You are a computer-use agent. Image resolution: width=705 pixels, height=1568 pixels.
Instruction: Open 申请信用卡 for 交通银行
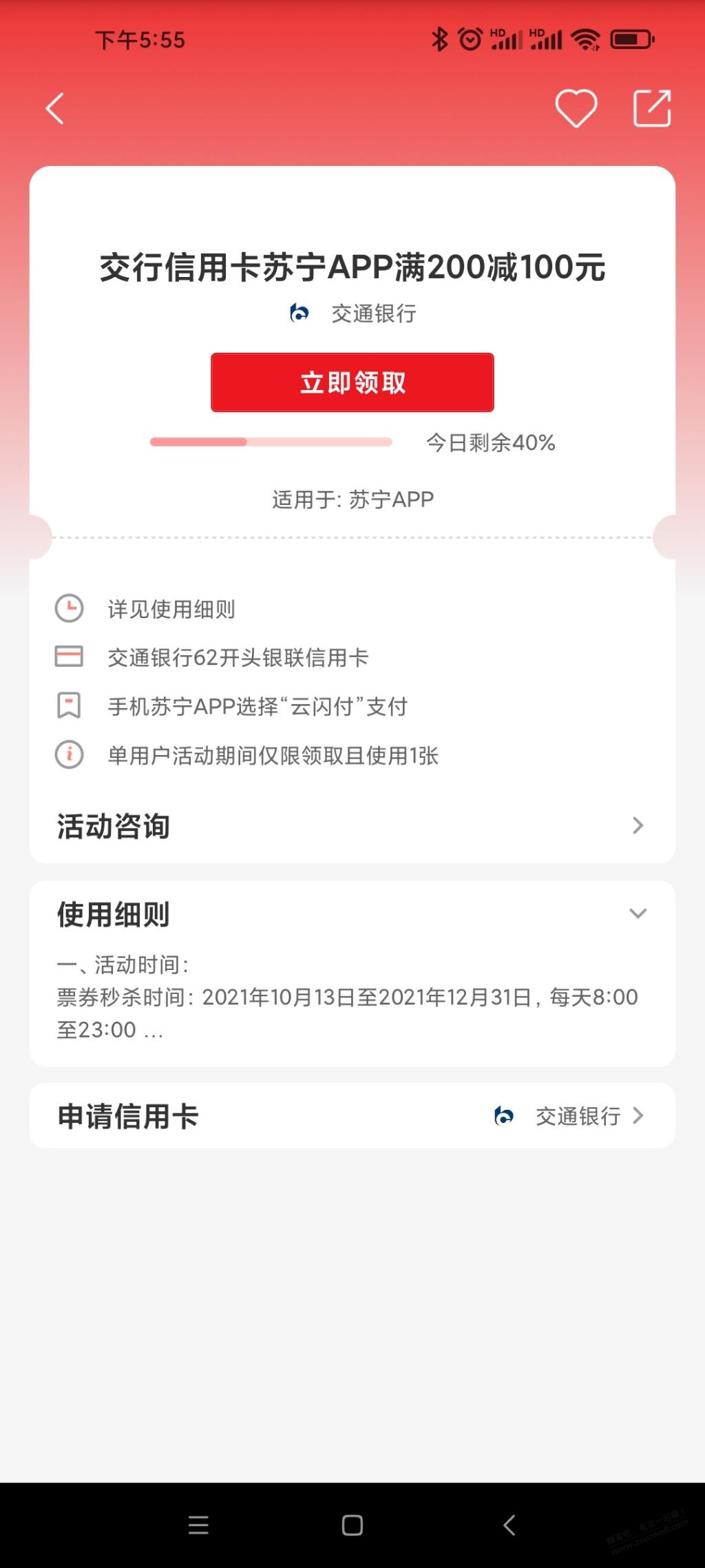[352, 1115]
